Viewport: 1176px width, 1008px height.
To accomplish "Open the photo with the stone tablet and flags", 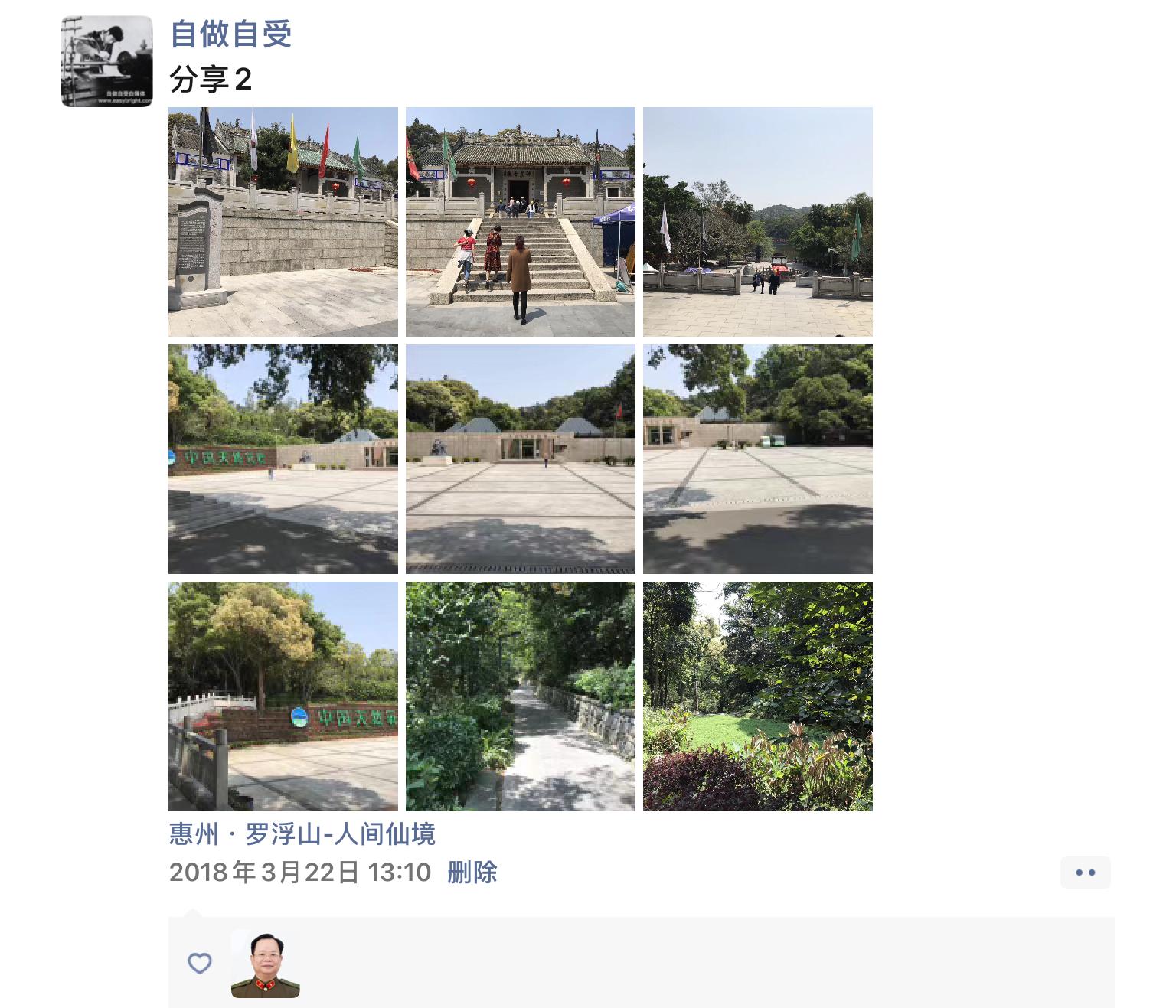I will 283,222.
